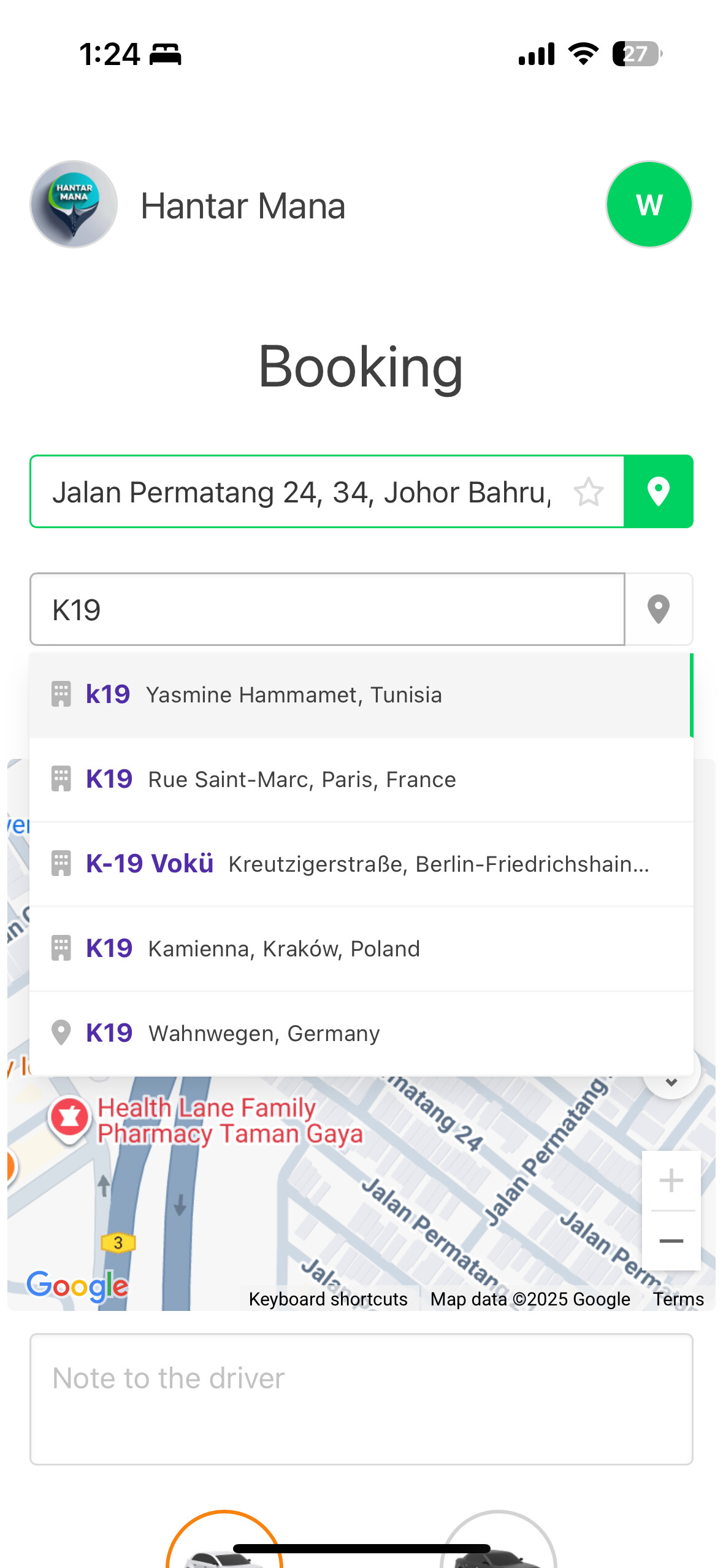Tap the Hantar Mana logo

[x=74, y=204]
